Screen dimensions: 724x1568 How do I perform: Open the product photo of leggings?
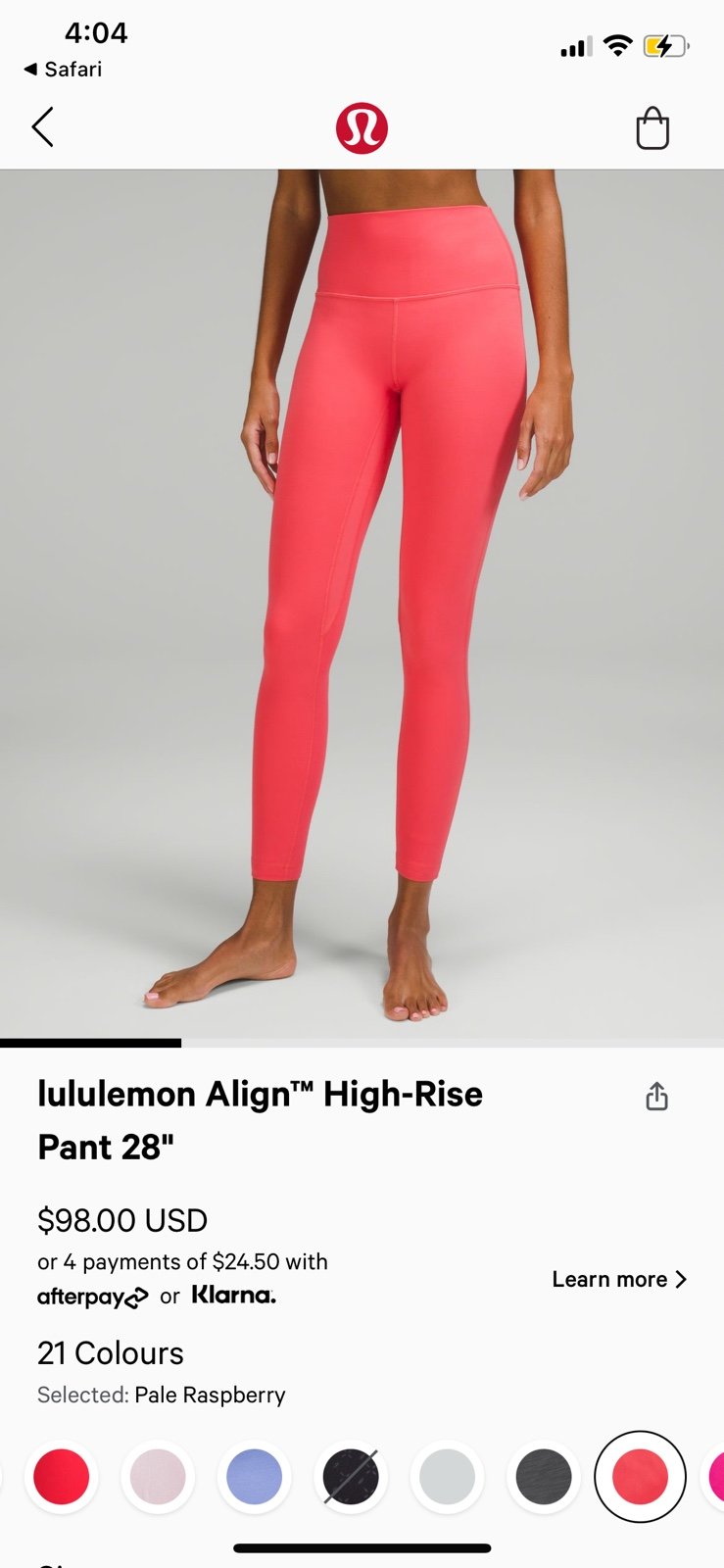click(362, 603)
